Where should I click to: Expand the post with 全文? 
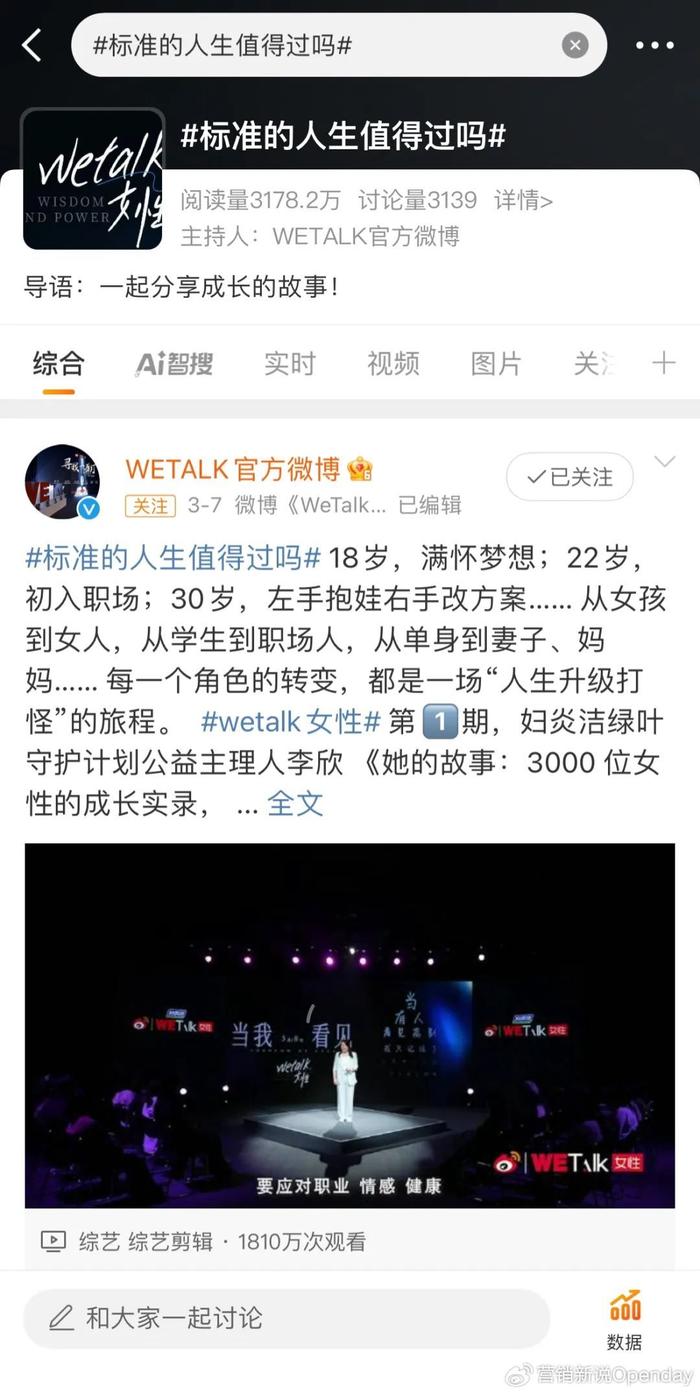click(295, 803)
